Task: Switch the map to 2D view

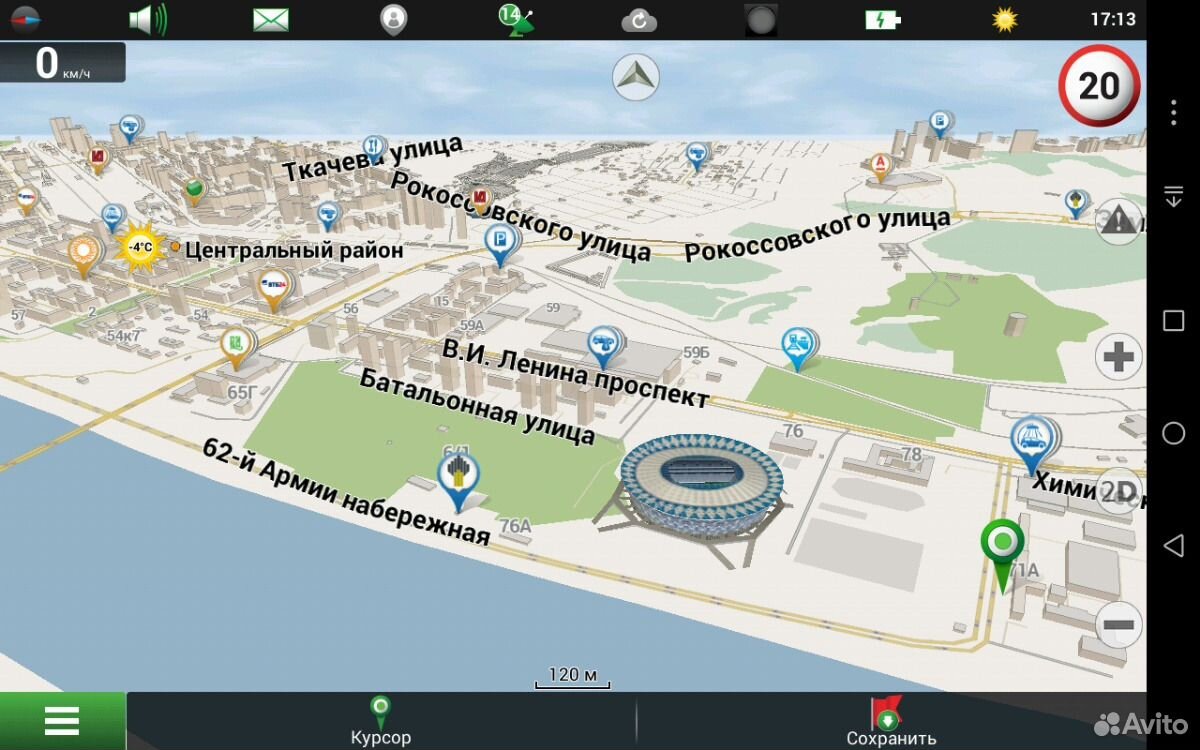Action: [1120, 491]
